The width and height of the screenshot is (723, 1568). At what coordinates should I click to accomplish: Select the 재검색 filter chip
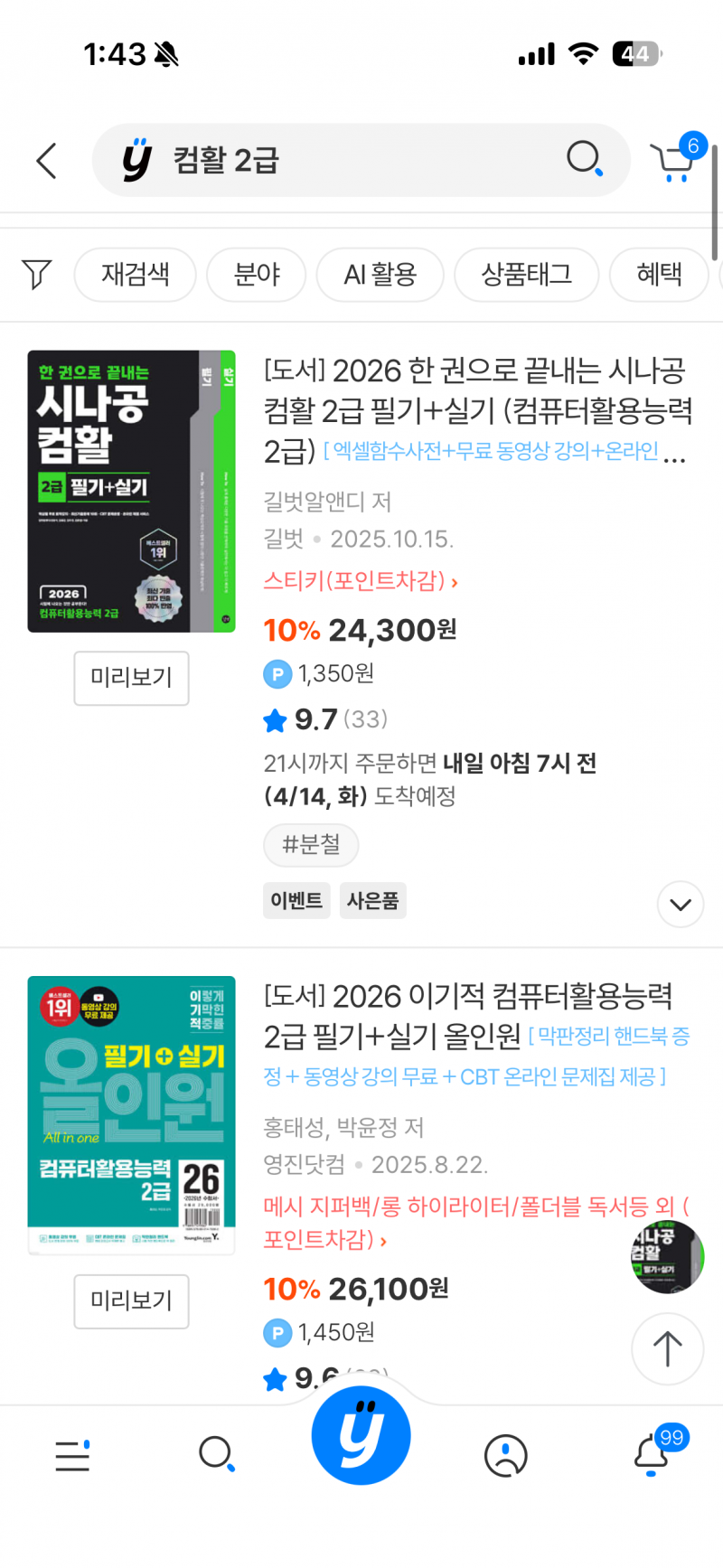coord(135,275)
